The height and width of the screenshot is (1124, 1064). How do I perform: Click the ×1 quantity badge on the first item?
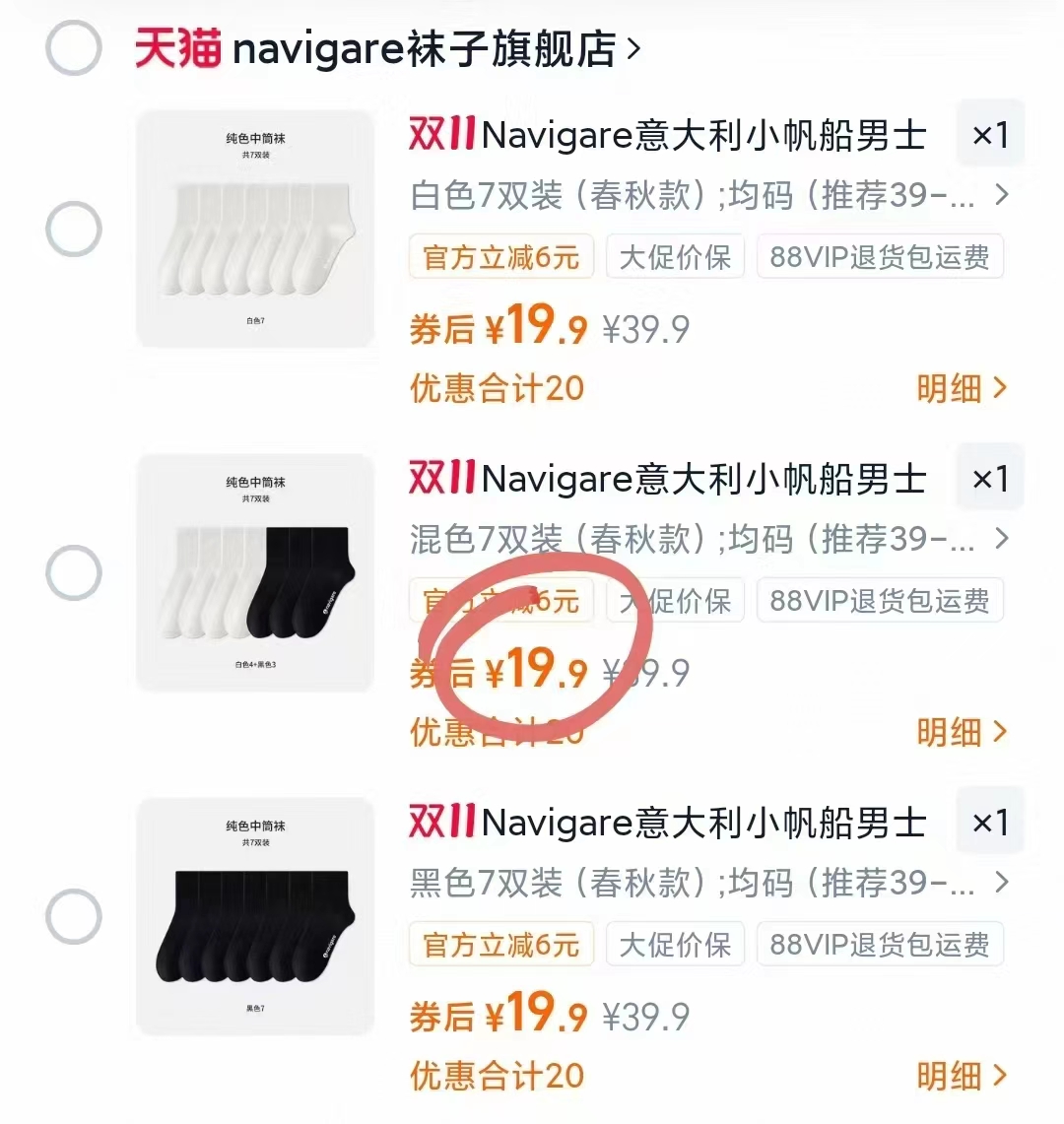[x=989, y=134]
